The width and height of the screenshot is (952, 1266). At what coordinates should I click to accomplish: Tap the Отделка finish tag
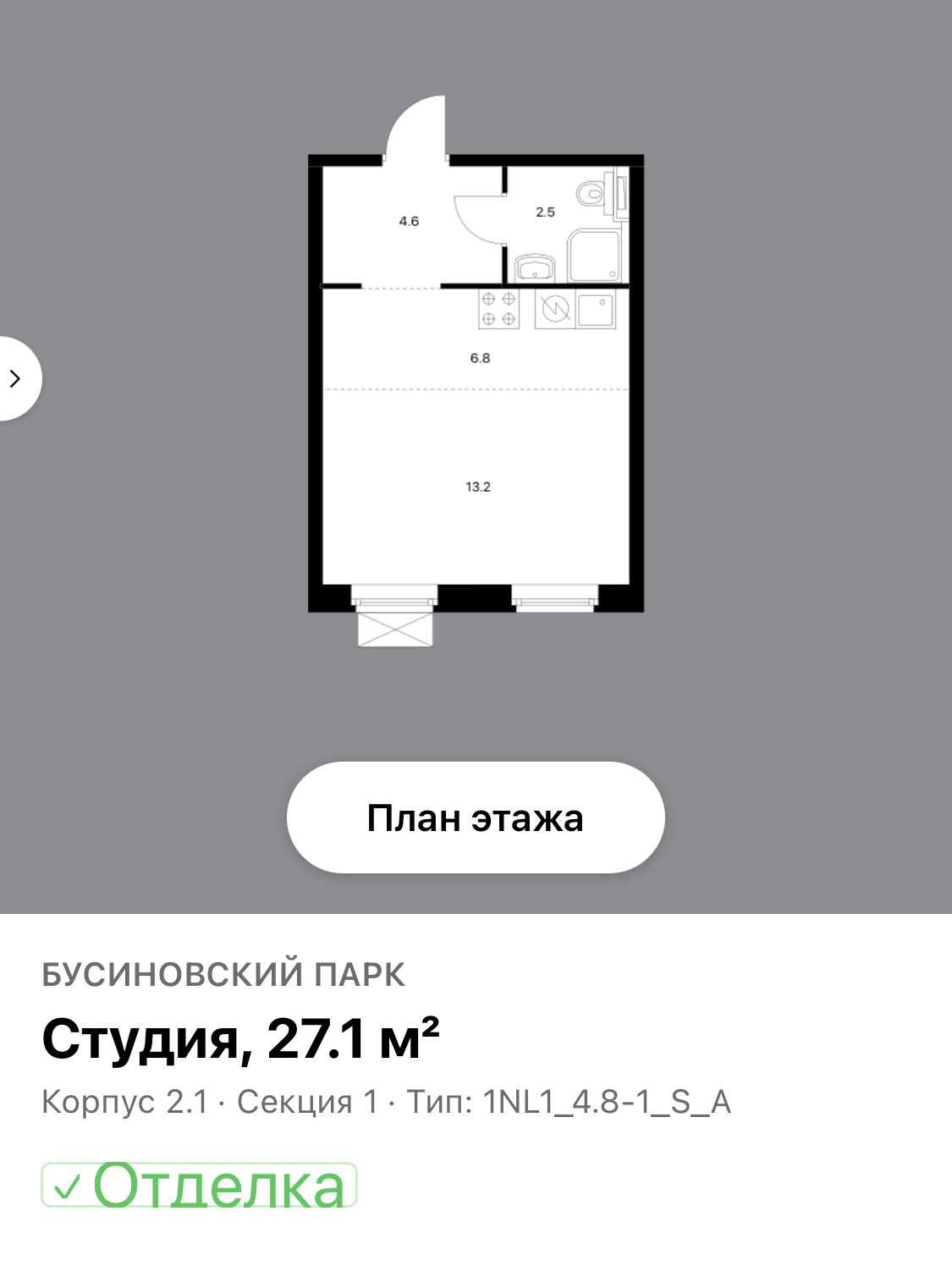(200, 1185)
